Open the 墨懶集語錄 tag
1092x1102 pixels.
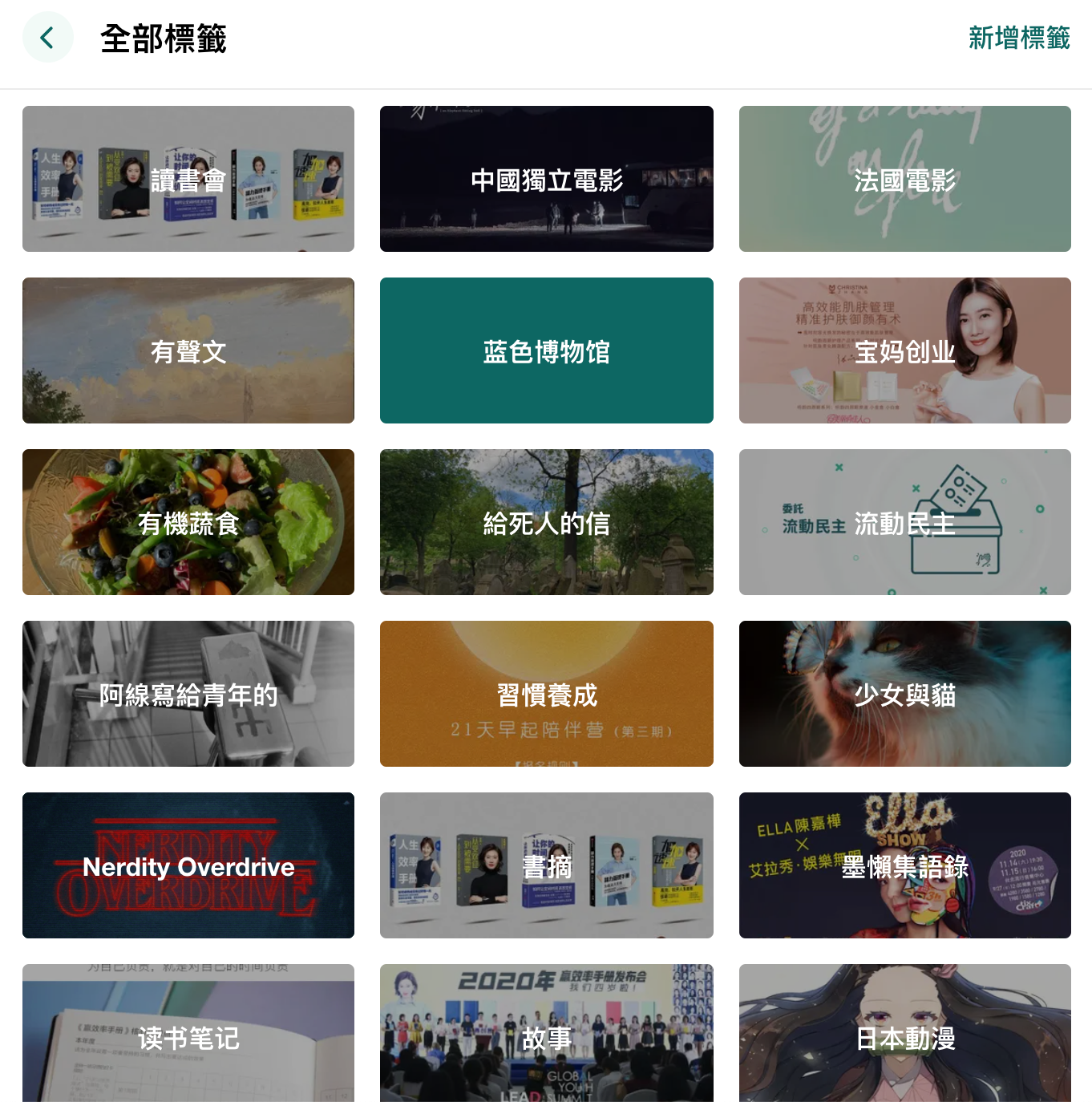click(904, 865)
